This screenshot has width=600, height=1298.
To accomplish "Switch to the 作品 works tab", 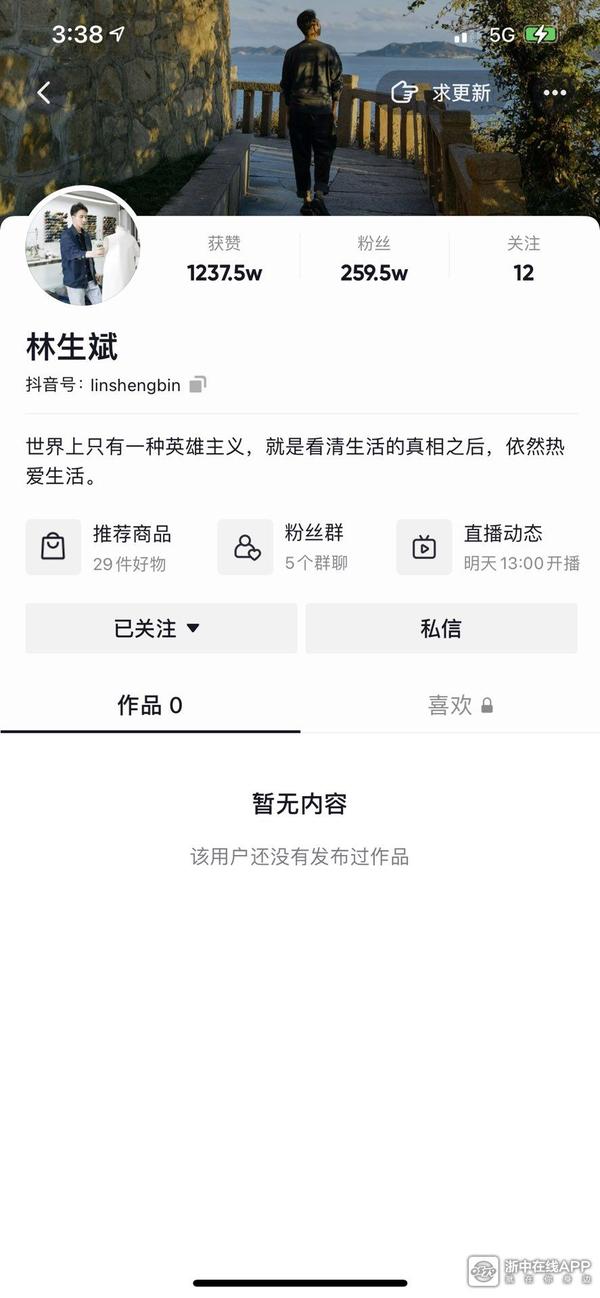I will [x=150, y=706].
